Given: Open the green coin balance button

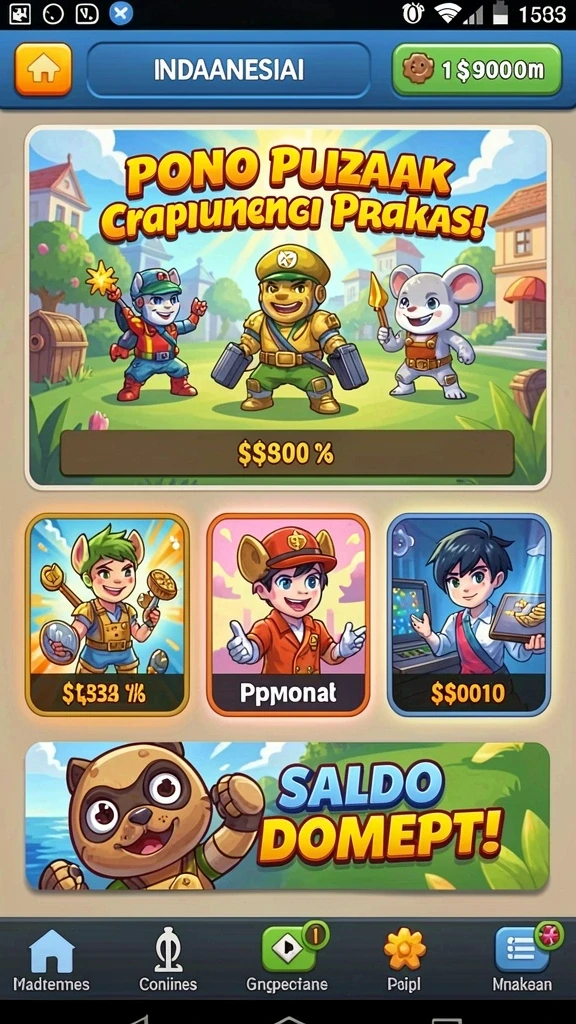Looking at the screenshot, I should click(x=477, y=70).
